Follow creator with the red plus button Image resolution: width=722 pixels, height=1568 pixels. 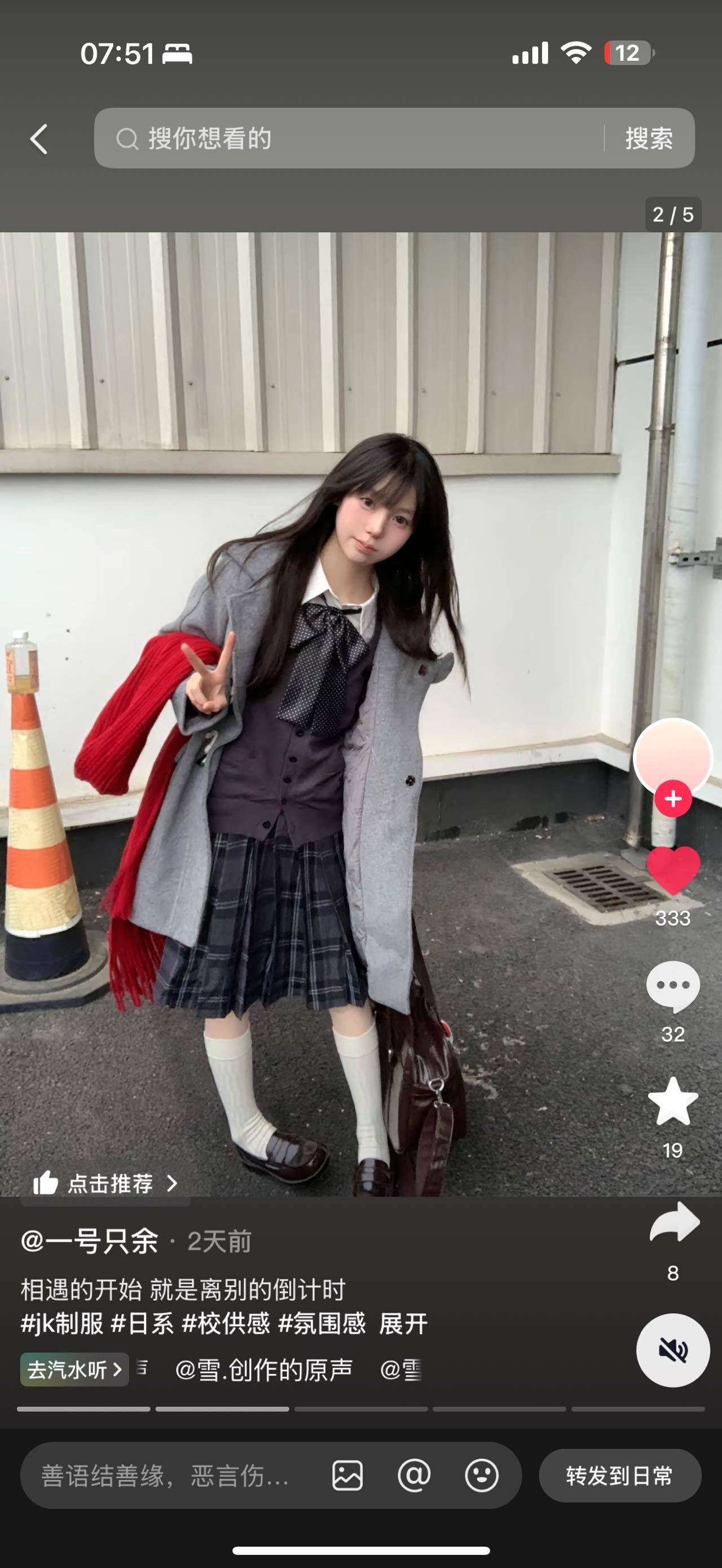672,798
